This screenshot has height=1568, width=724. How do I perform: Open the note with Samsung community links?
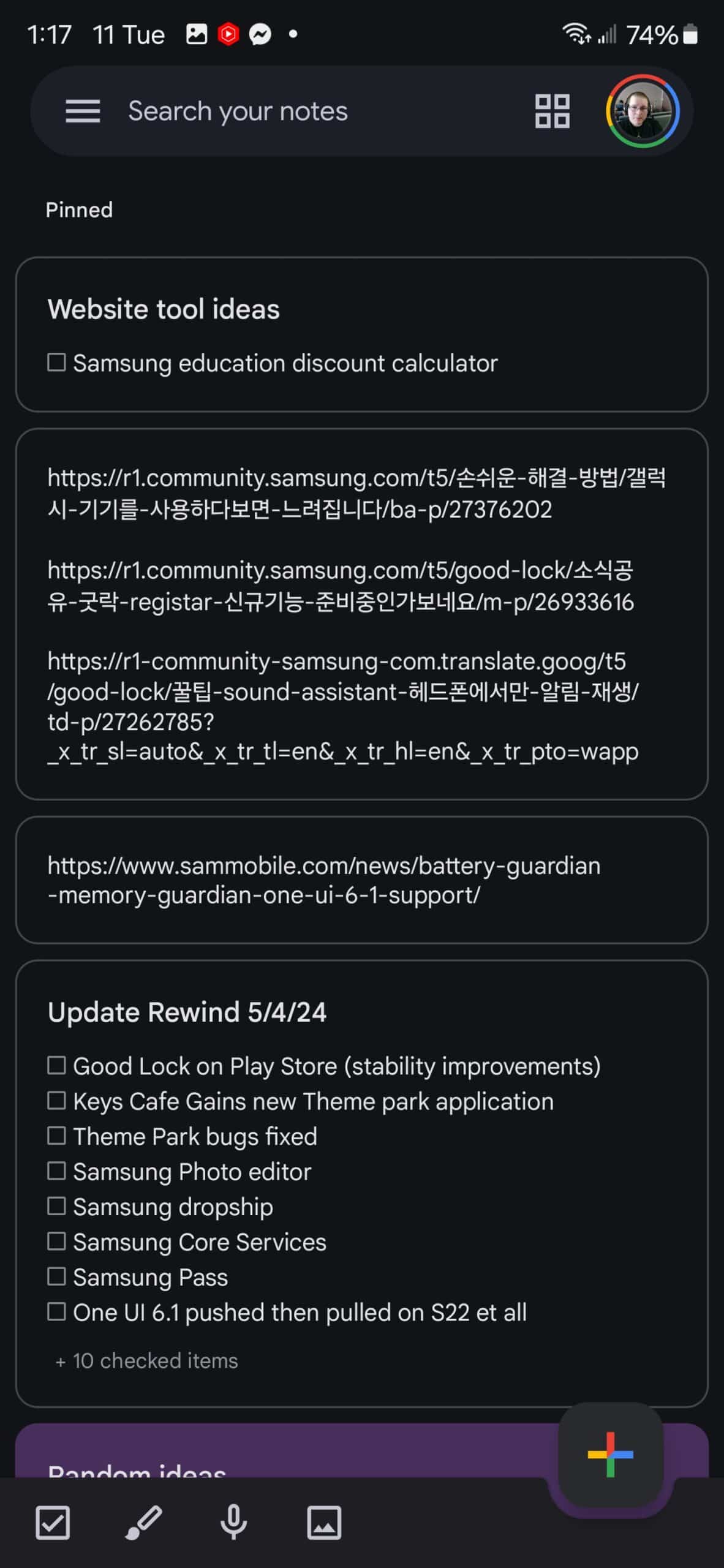click(361, 614)
